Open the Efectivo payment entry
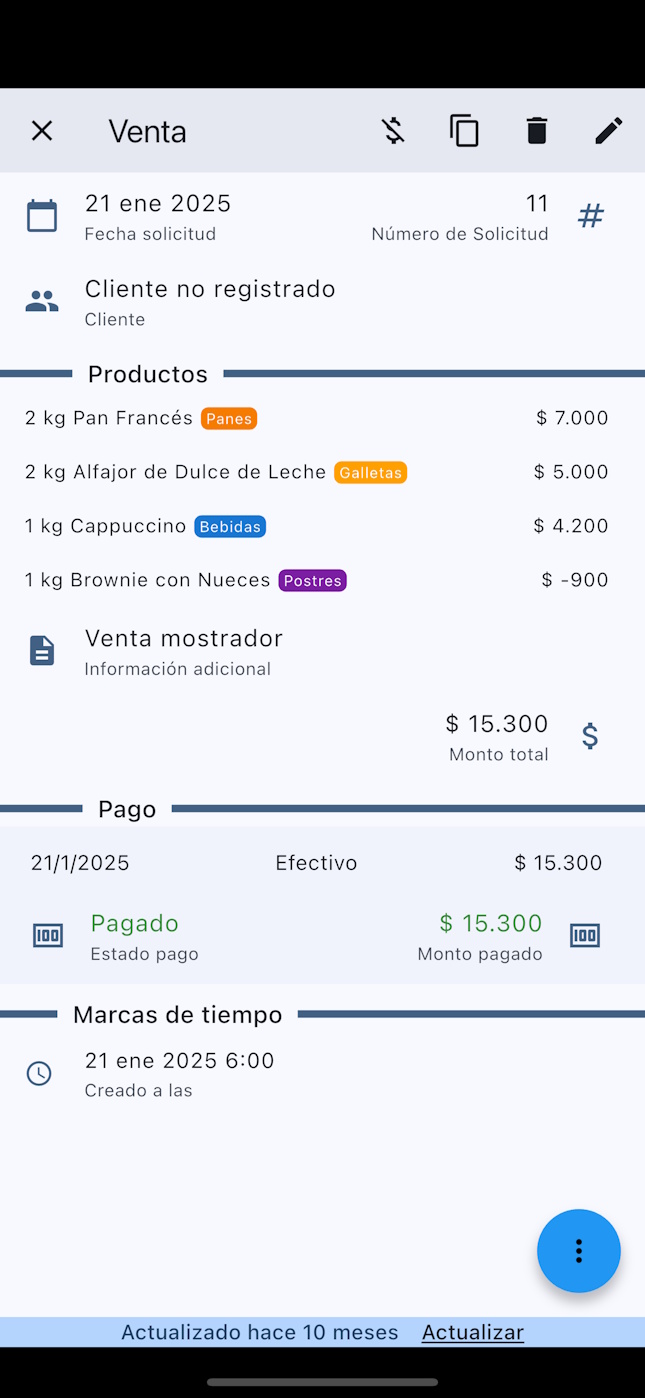 (x=316, y=863)
